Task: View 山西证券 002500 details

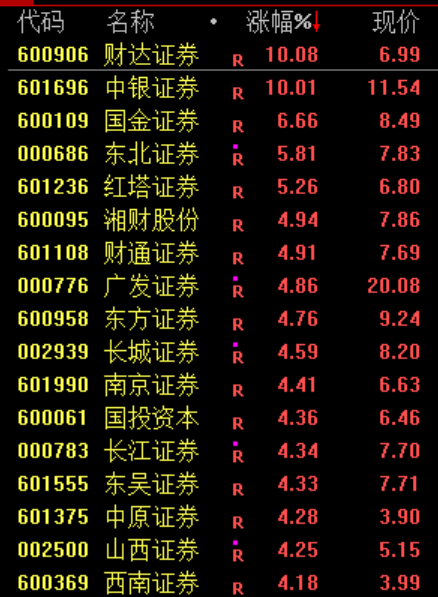Action: (219, 550)
